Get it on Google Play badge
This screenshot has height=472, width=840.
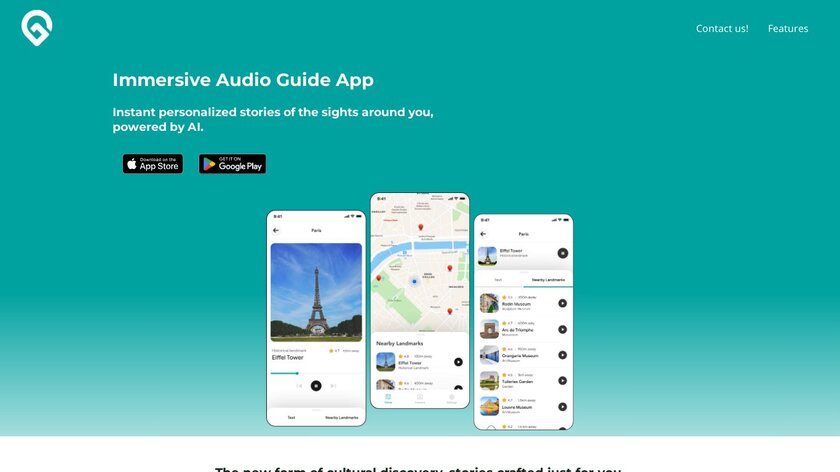pyautogui.click(x=232, y=164)
